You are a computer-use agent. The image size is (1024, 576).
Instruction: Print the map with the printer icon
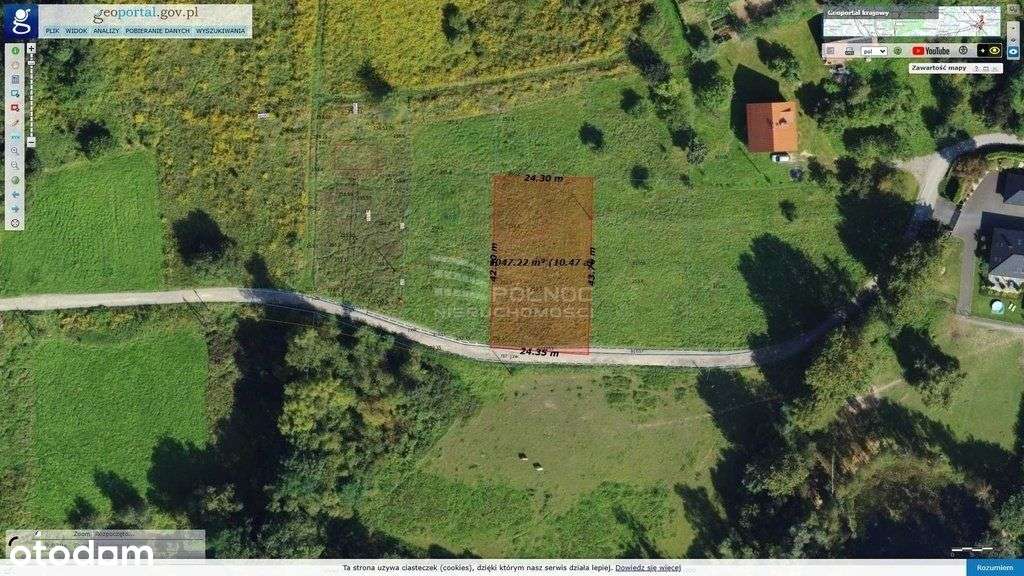(849, 50)
